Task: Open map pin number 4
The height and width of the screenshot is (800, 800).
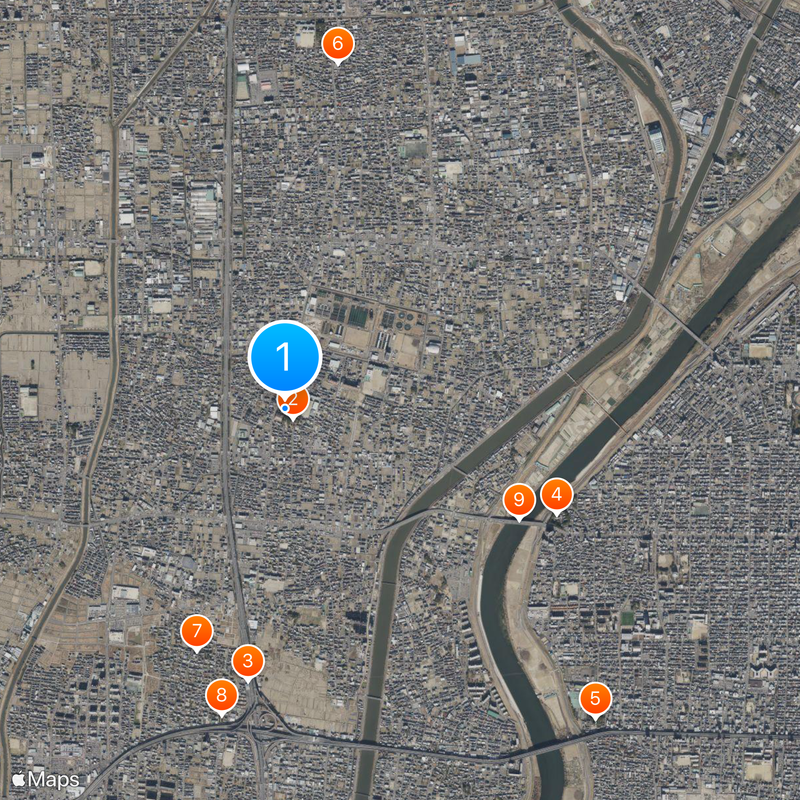Action: pyautogui.click(x=556, y=493)
